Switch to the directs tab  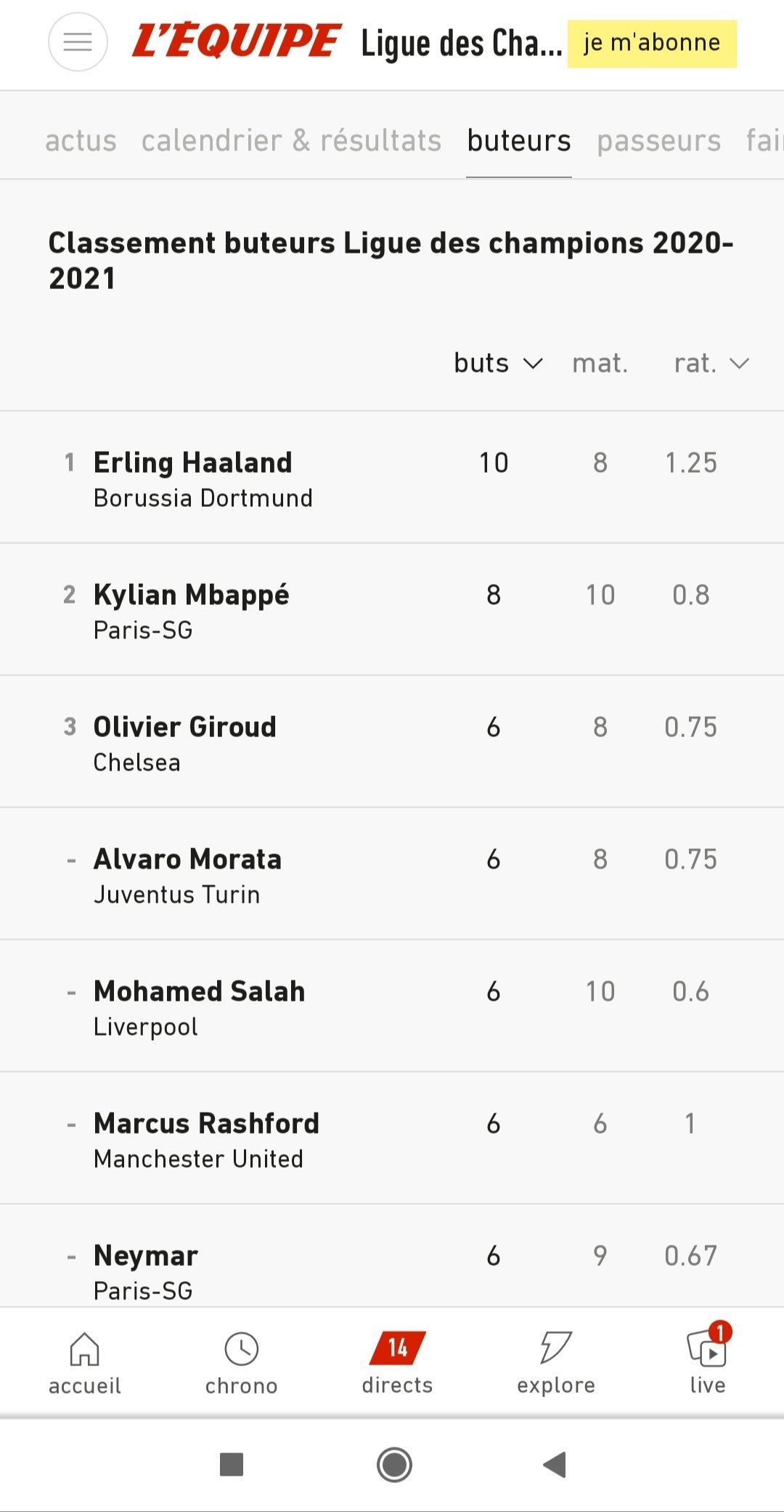coord(397,1362)
